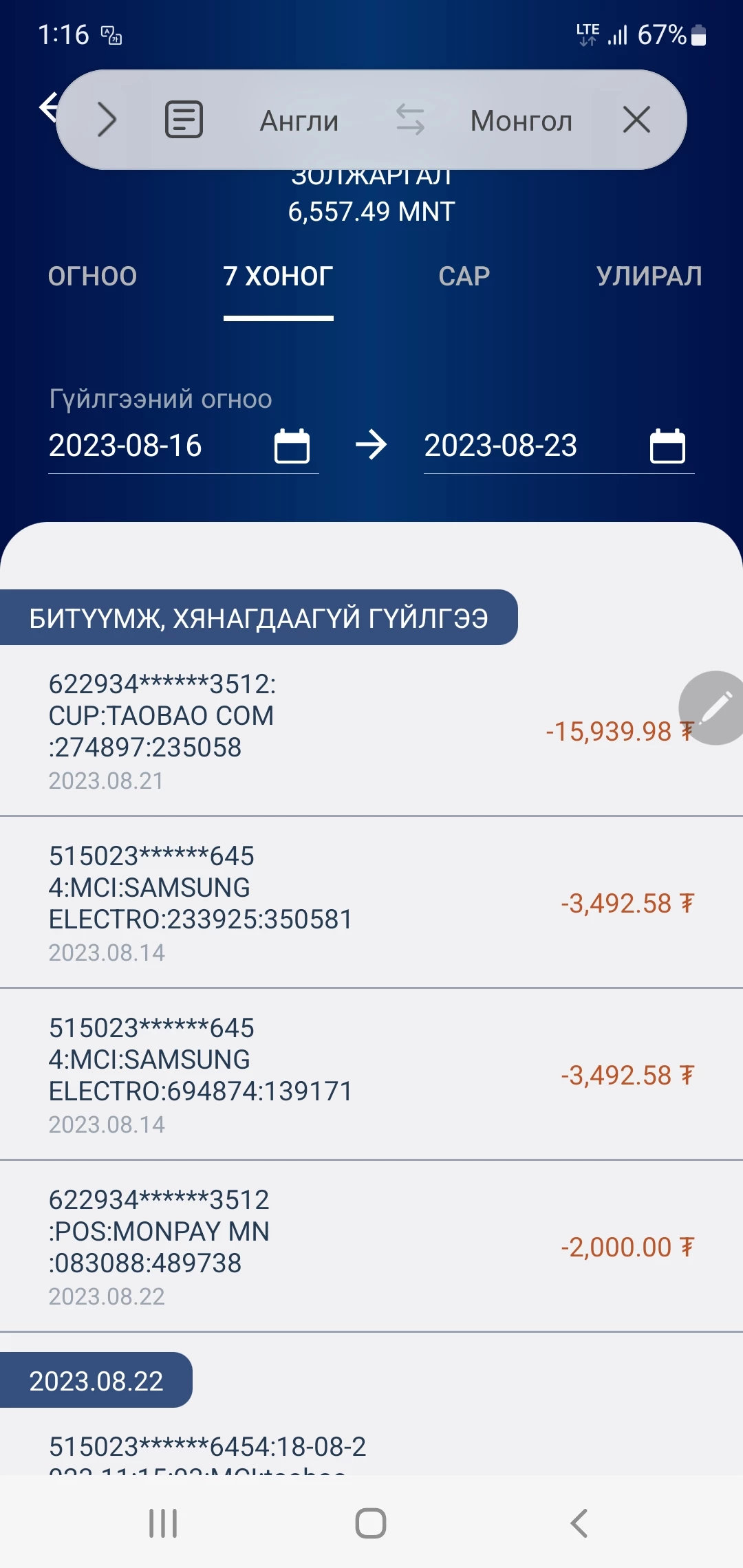Open the translated text view icon
Image resolution: width=743 pixels, height=1568 pixels.
click(184, 120)
